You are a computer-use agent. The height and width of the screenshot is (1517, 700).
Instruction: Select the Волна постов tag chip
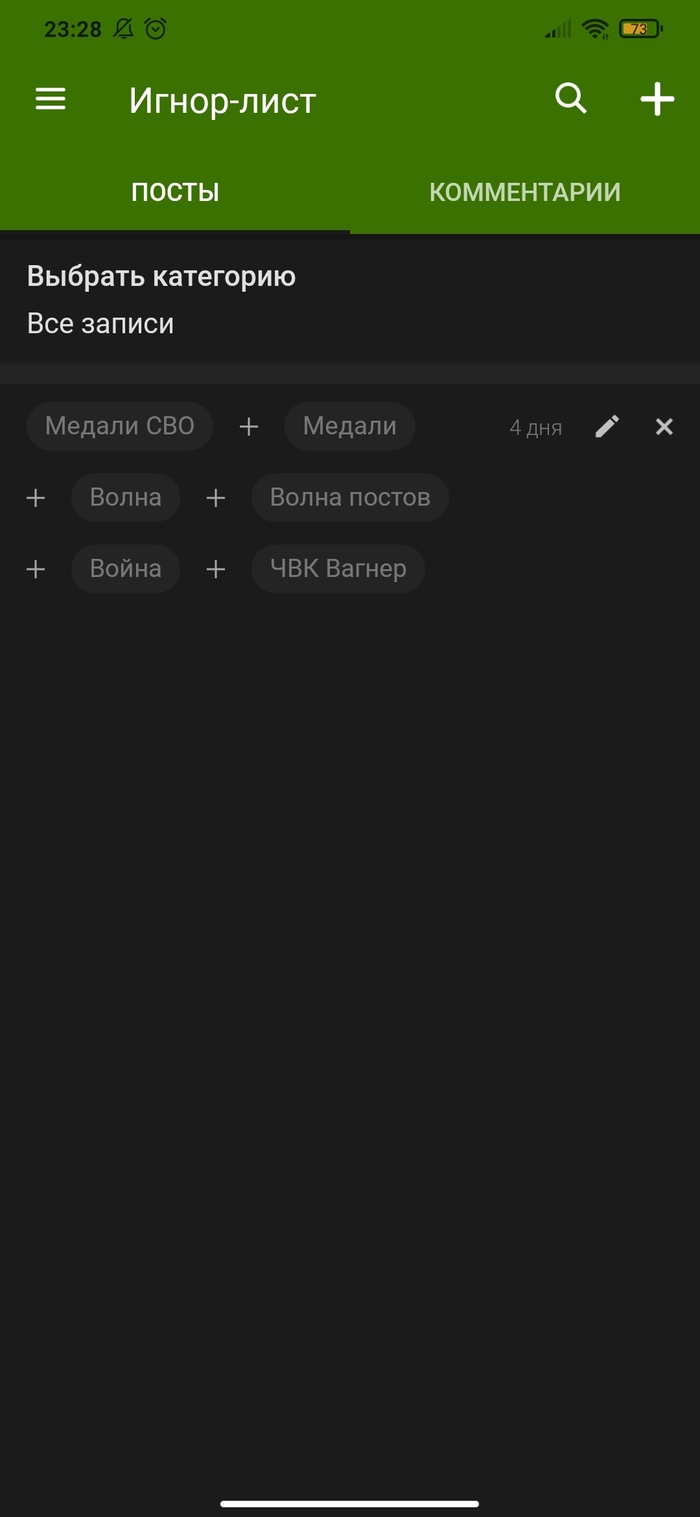click(349, 497)
